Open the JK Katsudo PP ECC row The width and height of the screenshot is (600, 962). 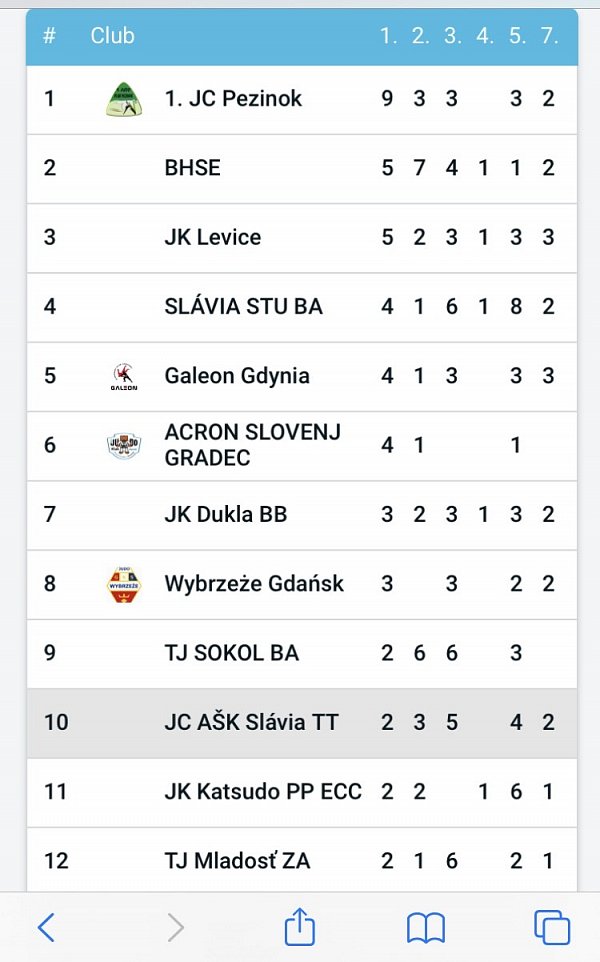pyautogui.click(x=302, y=793)
